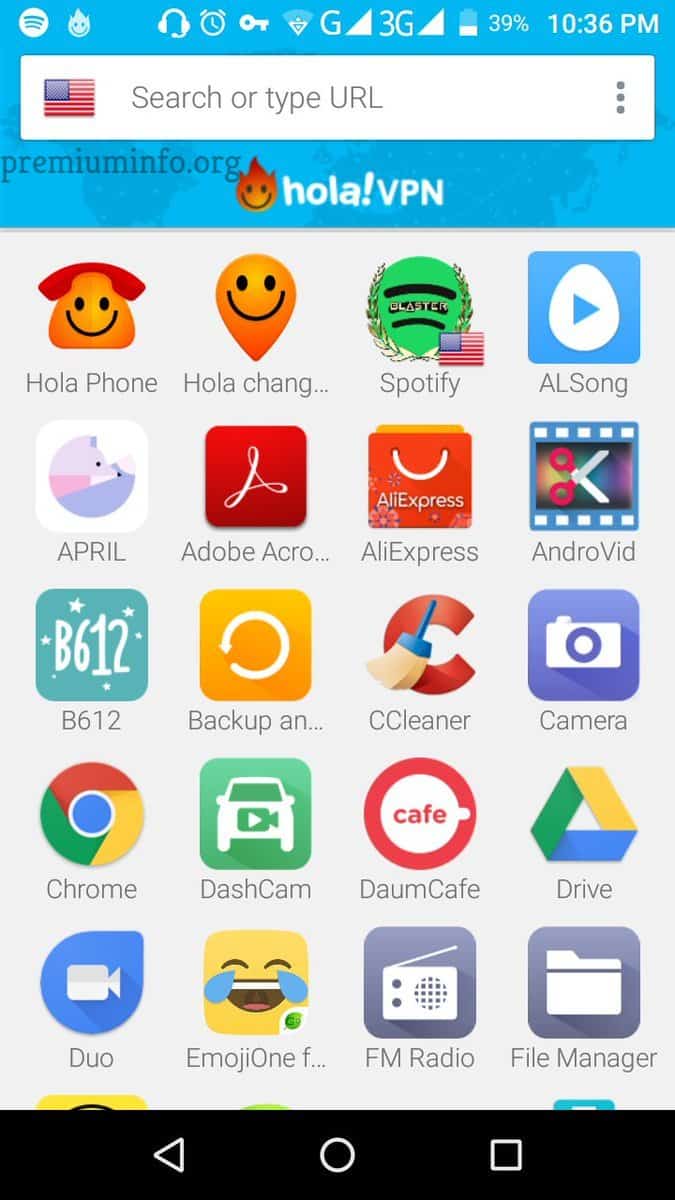
Task: Launch ALSong music player
Action: pyautogui.click(x=583, y=308)
